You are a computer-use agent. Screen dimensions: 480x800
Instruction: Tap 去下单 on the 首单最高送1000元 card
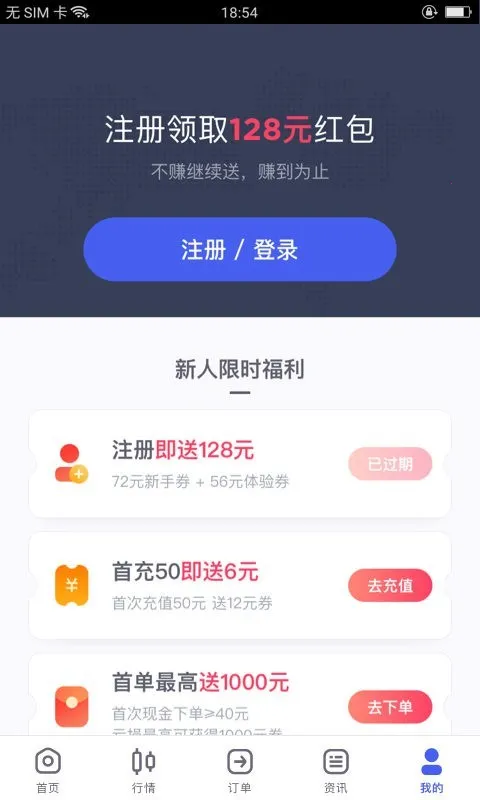click(x=390, y=707)
